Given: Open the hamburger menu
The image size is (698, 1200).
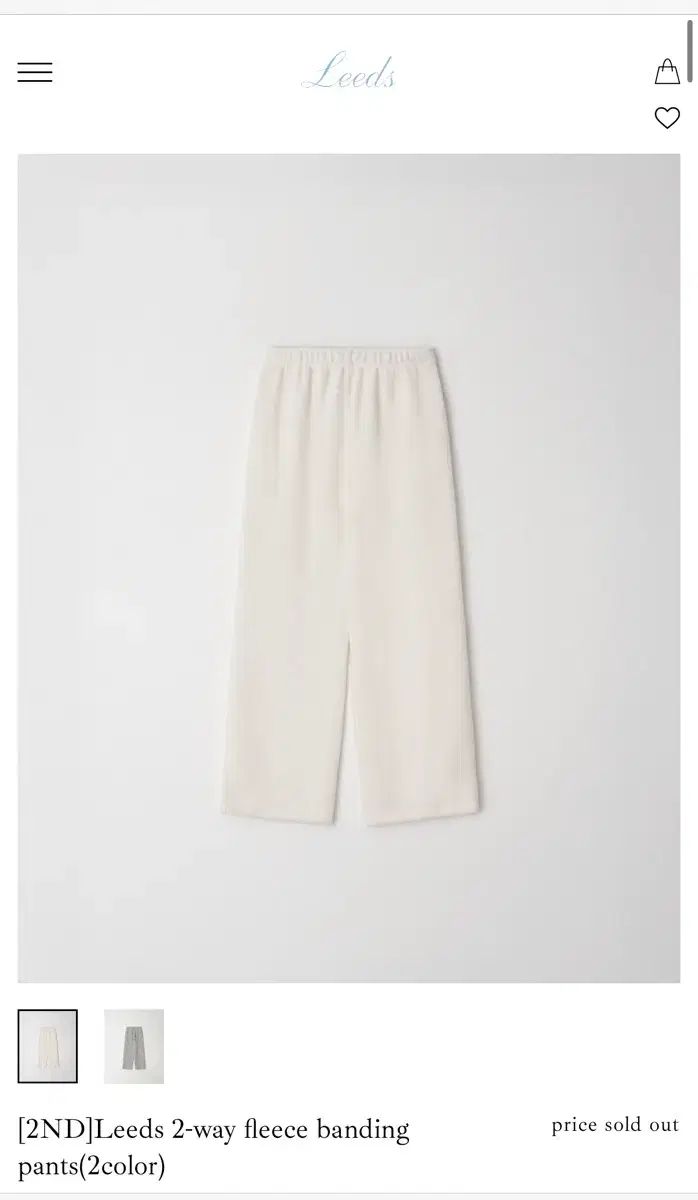Looking at the screenshot, I should 35,72.
